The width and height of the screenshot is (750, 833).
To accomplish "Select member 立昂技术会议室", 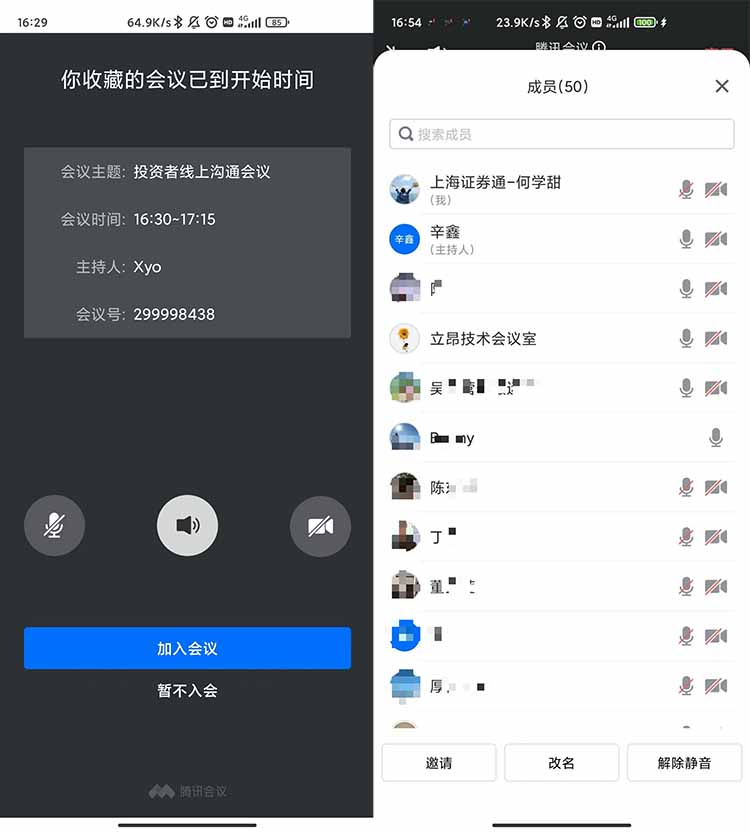I will pyautogui.click(x=483, y=338).
